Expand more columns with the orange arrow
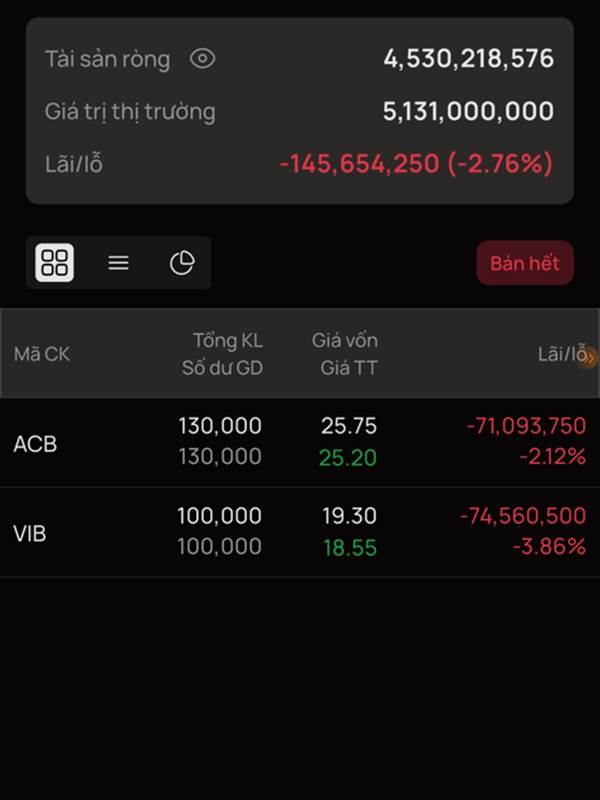Screen dimensions: 600x800 point(590,356)
